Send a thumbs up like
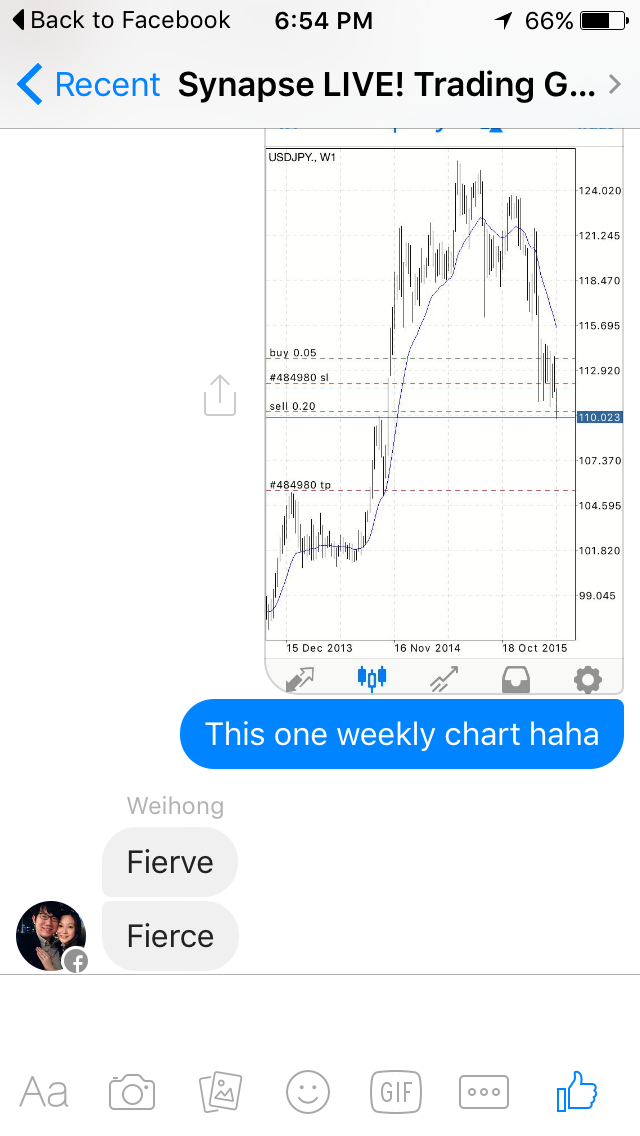640x1136 pixels. [x=576, y=1090]
